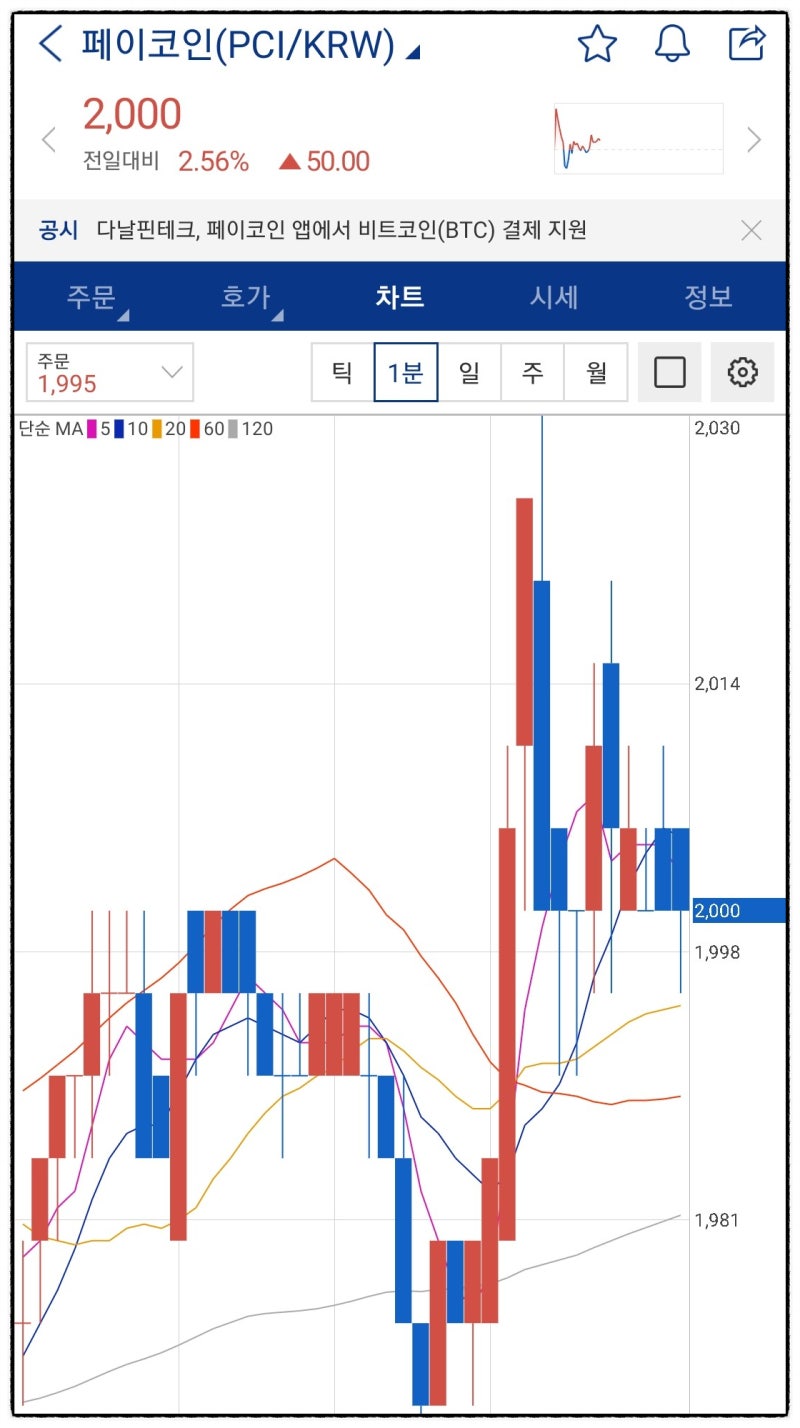
Task: Select the 일 daily chart interval
Action: click(x=469, y=373)
